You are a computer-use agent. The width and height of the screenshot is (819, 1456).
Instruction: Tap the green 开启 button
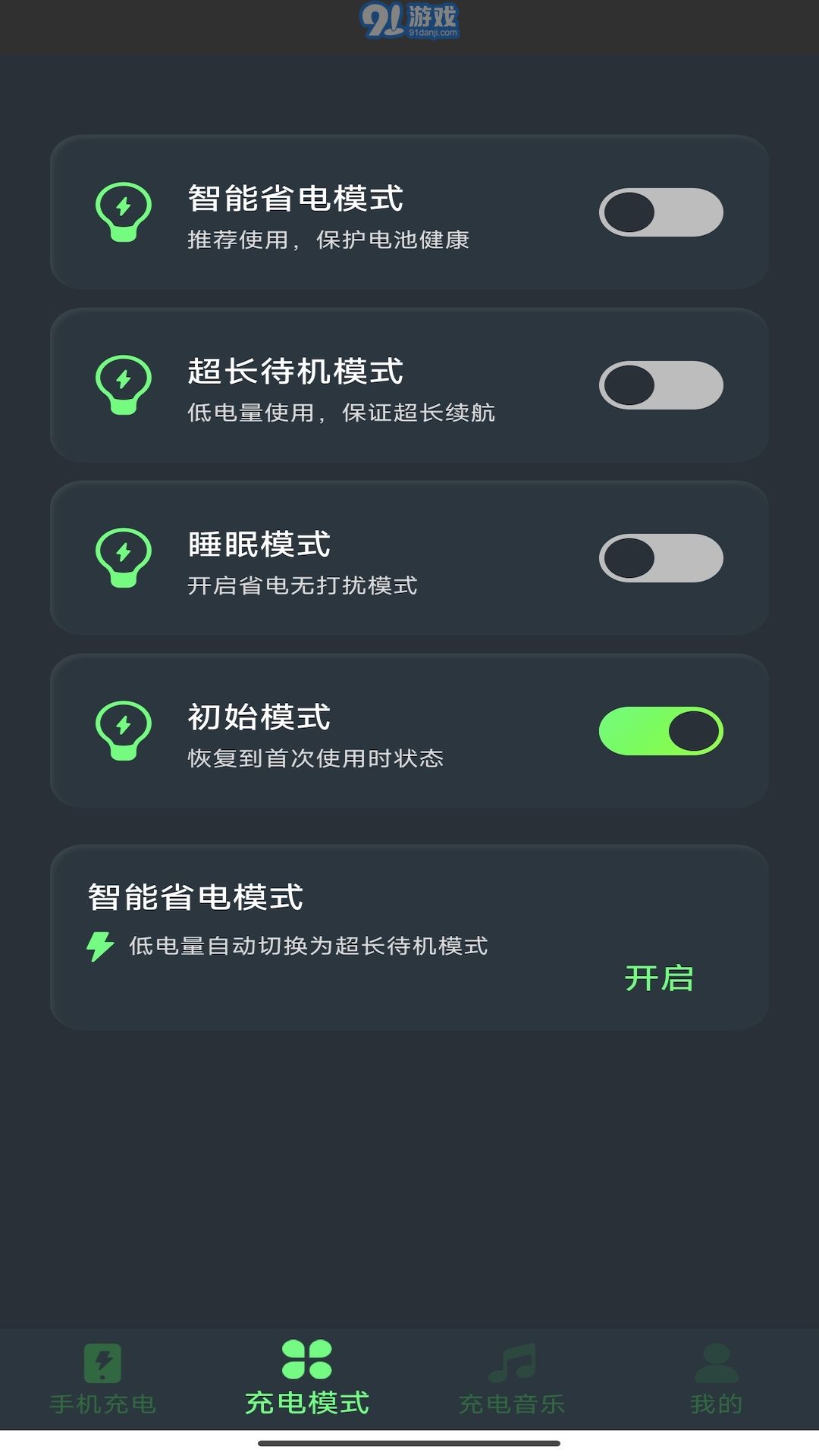(x=659, y=978)
